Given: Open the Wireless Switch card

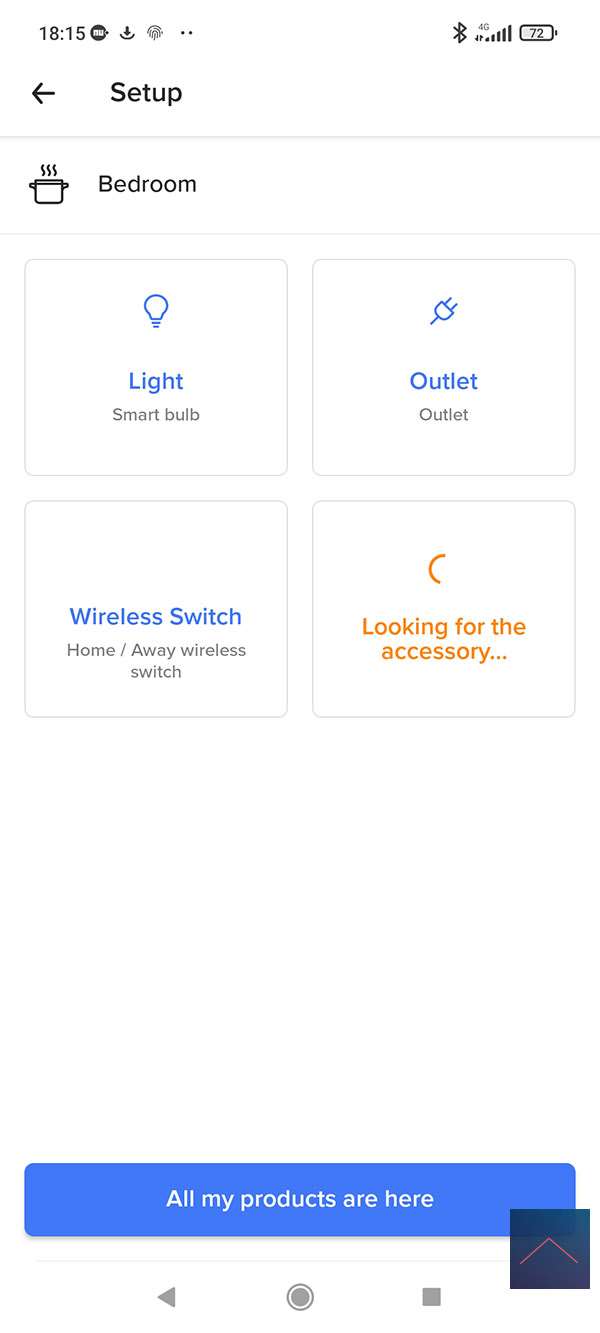Looking at the screenshot, I should 156,609.
